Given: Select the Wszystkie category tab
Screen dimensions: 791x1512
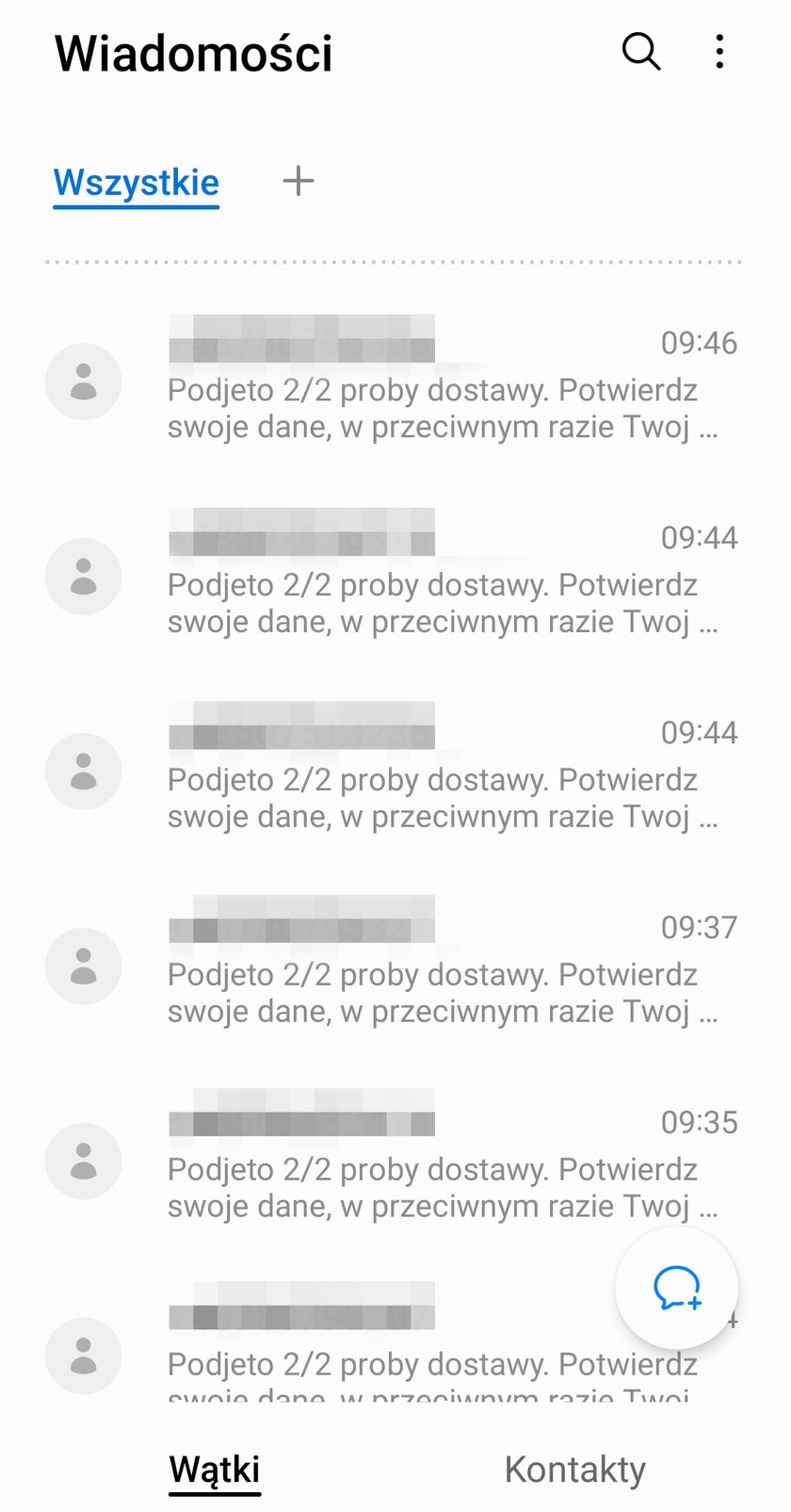Looking at the screenshot, I should 137,183.
